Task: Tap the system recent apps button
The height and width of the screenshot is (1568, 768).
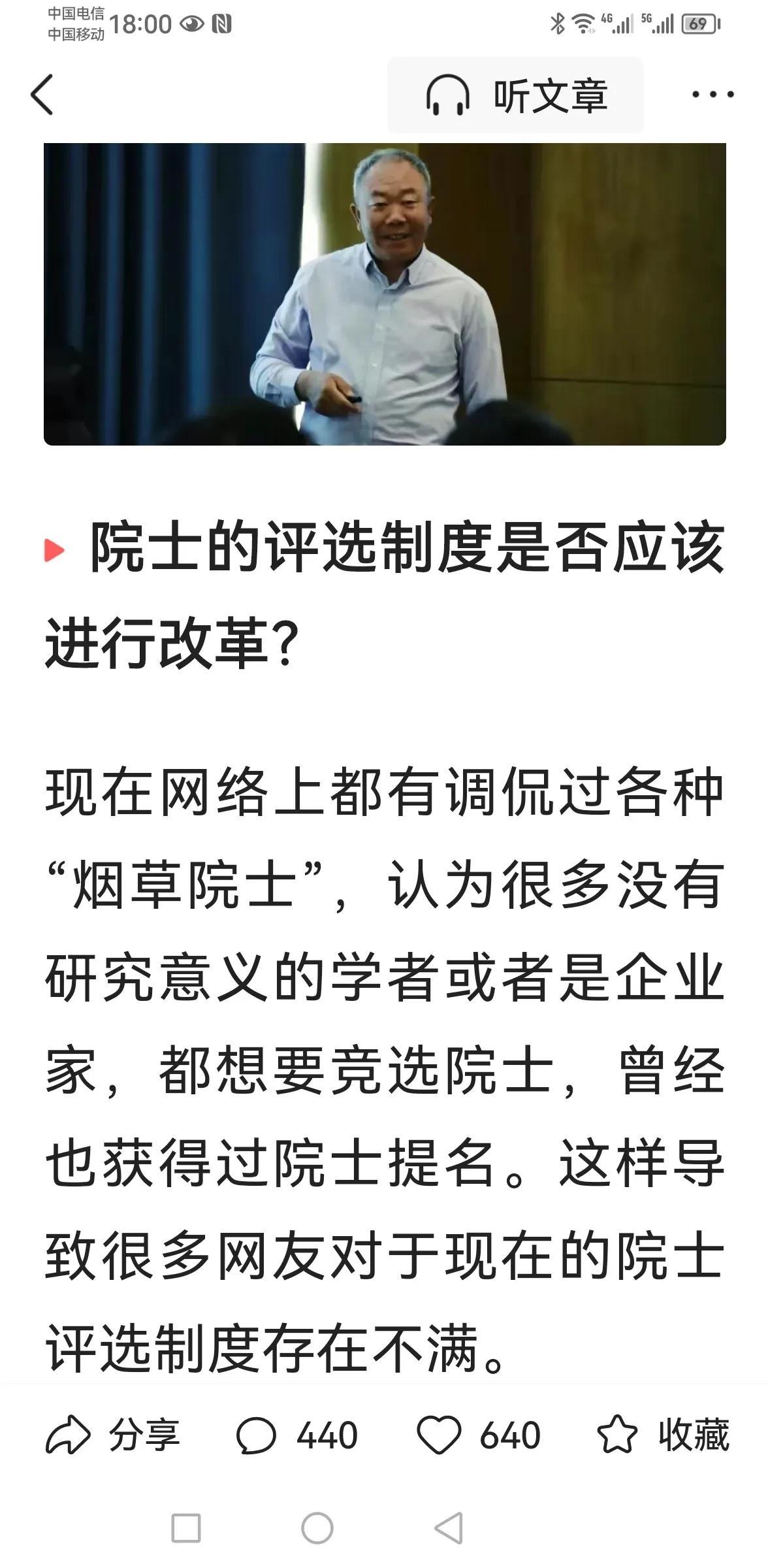Action: pos(185,1529)
